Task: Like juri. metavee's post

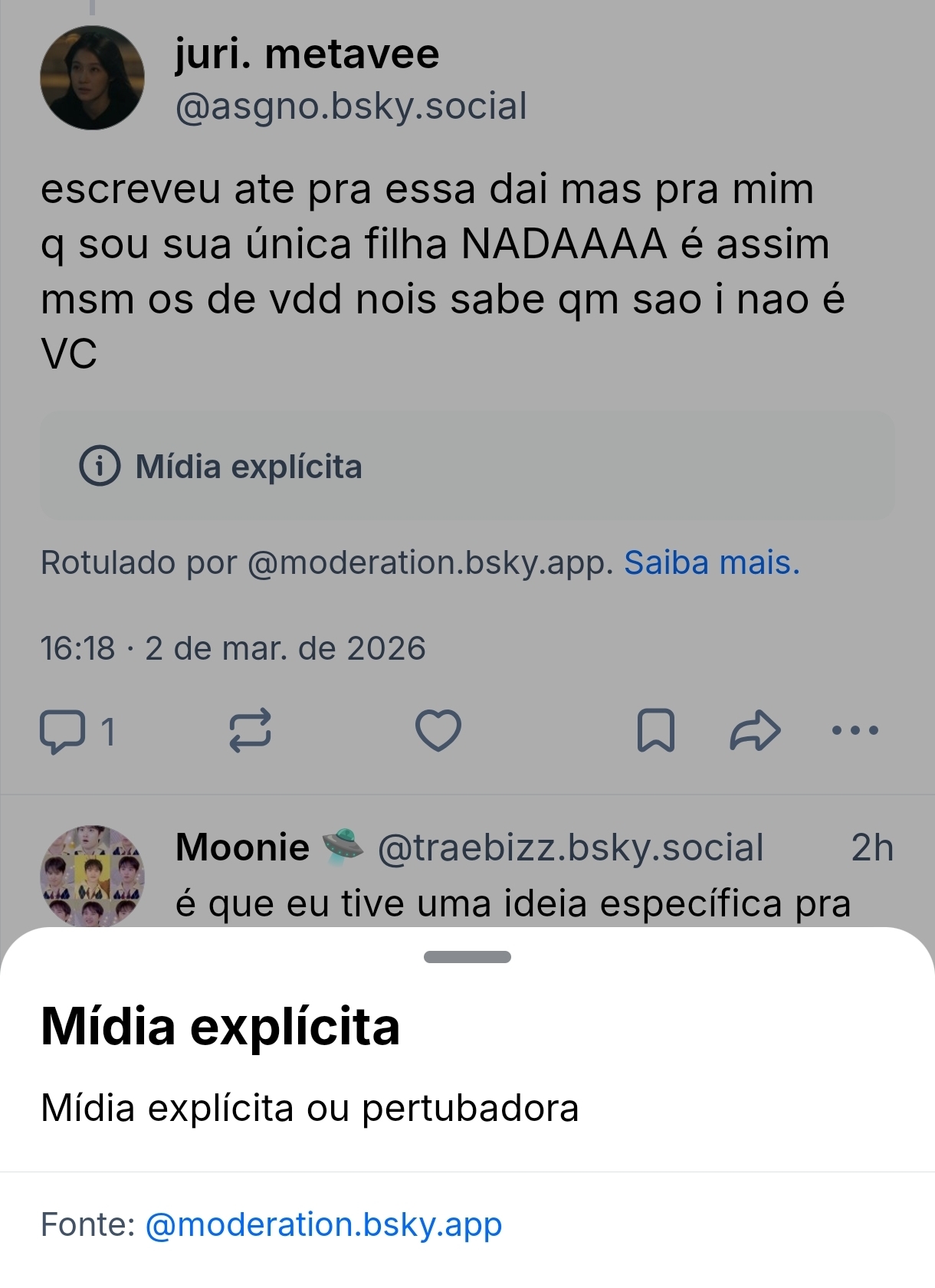Action: 438,729
